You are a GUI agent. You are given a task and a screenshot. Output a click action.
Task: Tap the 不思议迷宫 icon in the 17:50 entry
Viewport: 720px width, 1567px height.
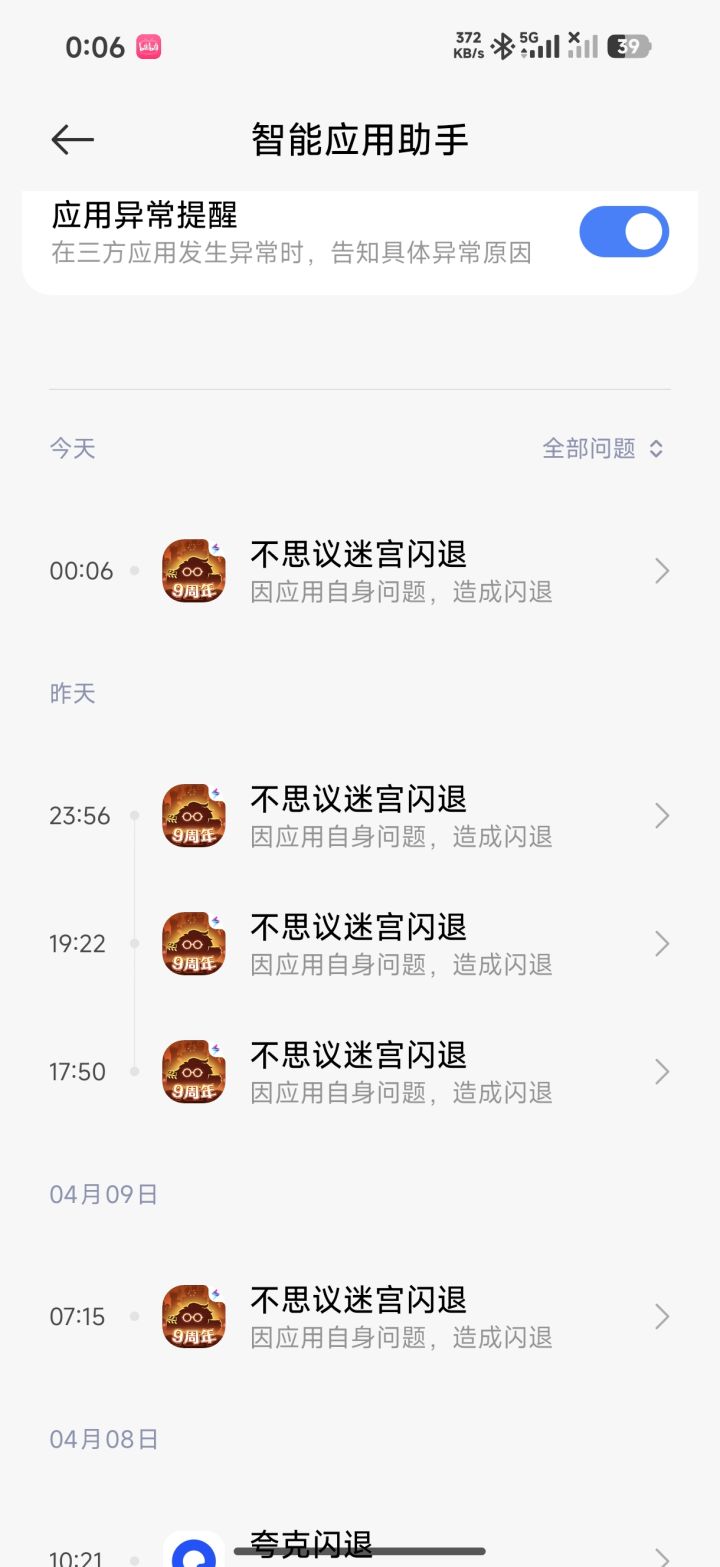click(x=193, y=1071)
